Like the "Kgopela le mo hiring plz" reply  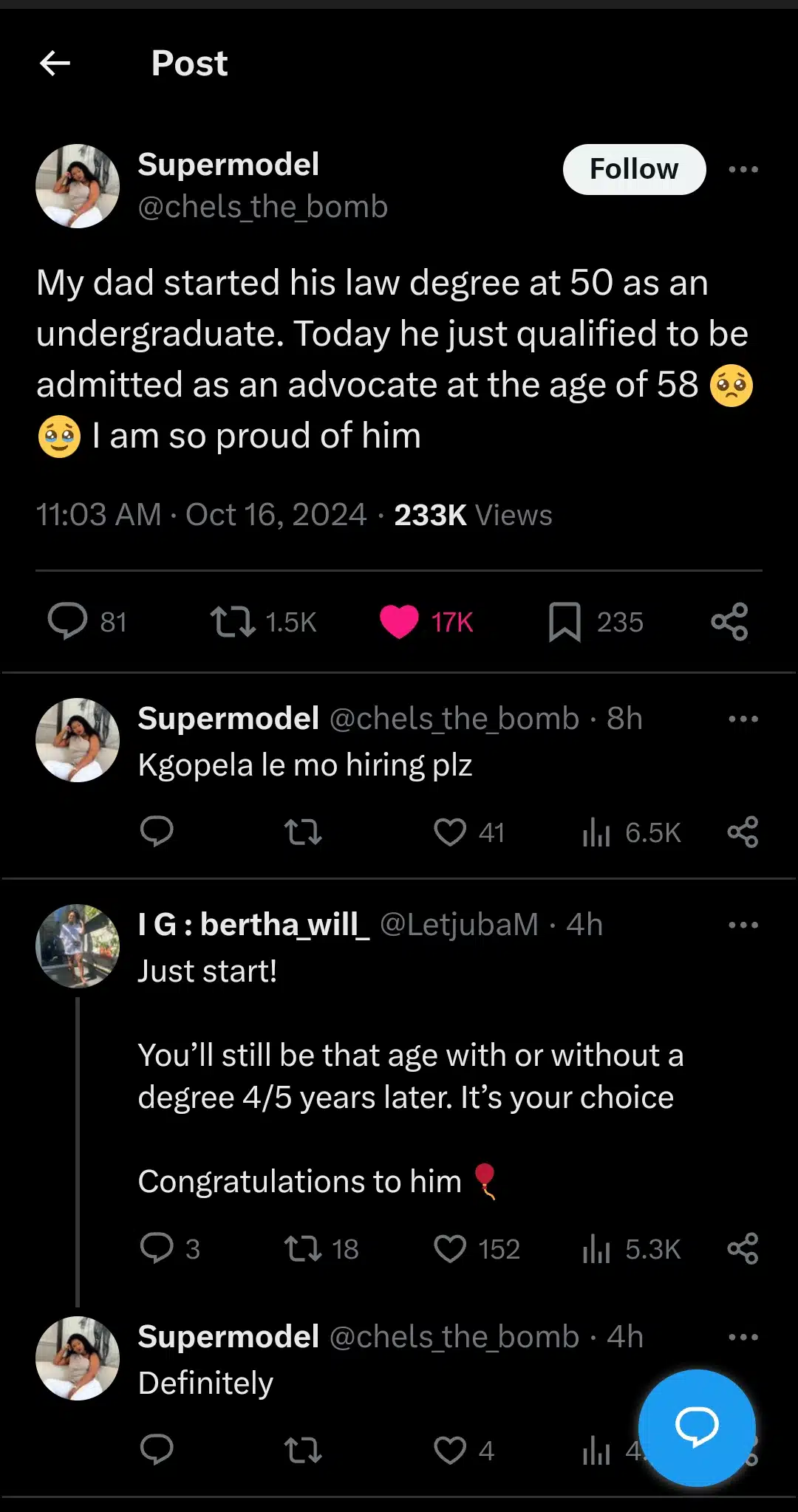[x=450, y=832]
